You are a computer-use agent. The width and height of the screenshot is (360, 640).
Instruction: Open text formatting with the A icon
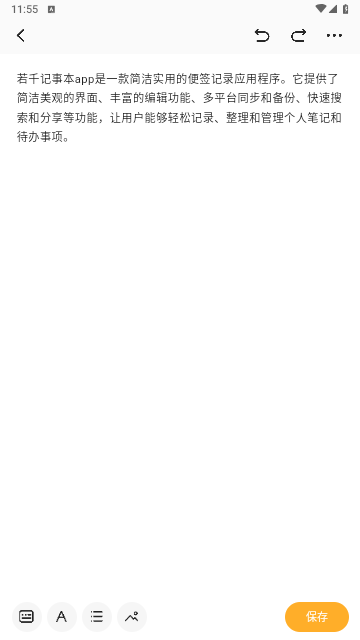[x=62, y=616]
